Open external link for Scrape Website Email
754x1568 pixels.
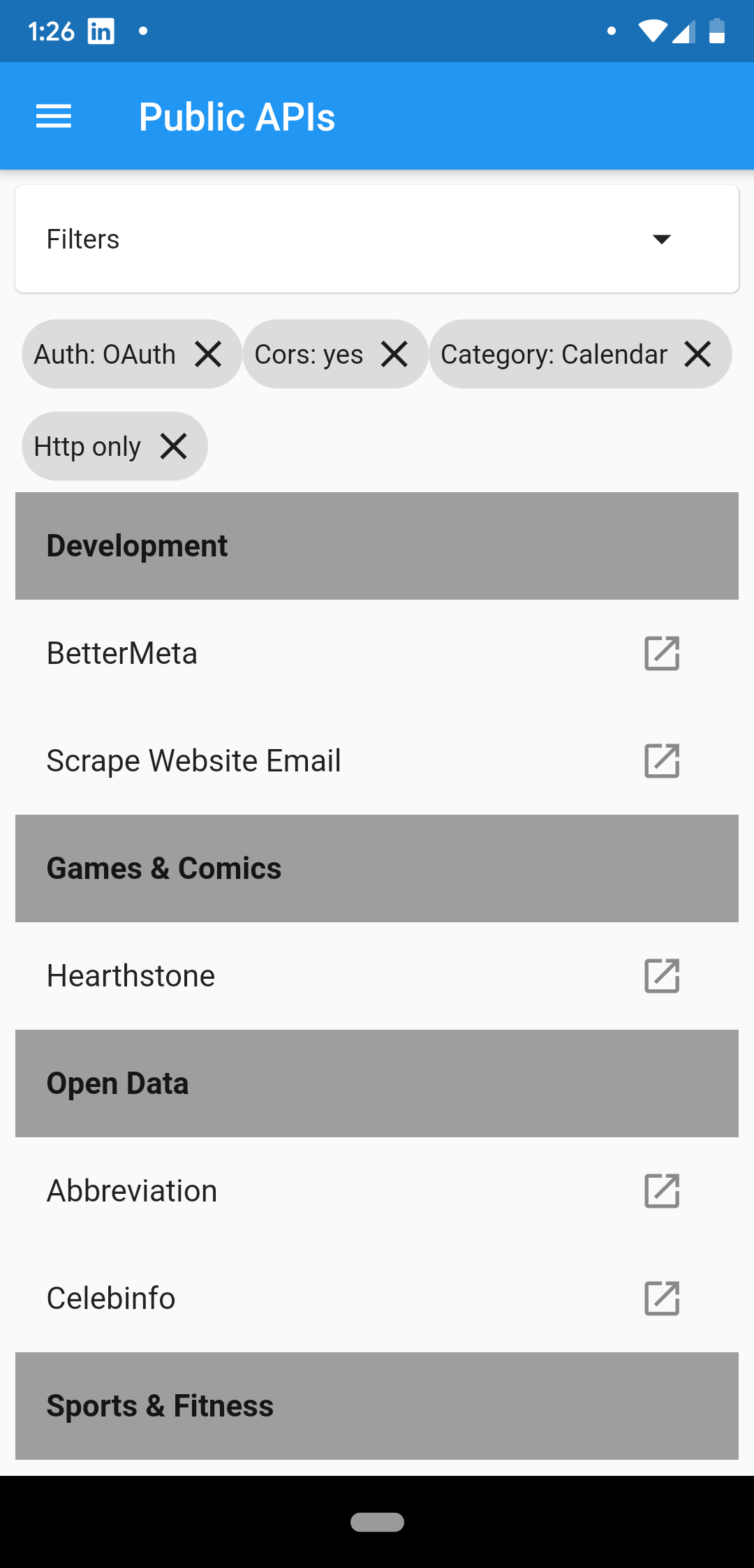pyautogui.click(x=661, y=761)
